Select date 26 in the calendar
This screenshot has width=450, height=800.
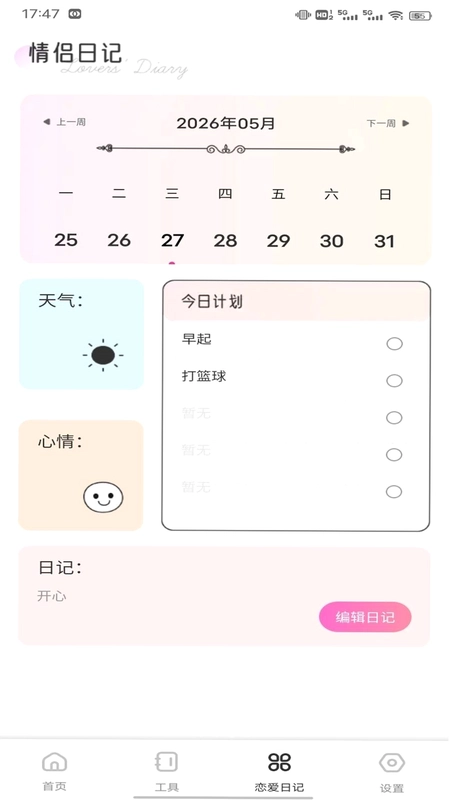pyautogui.click(x=119, y=240)
